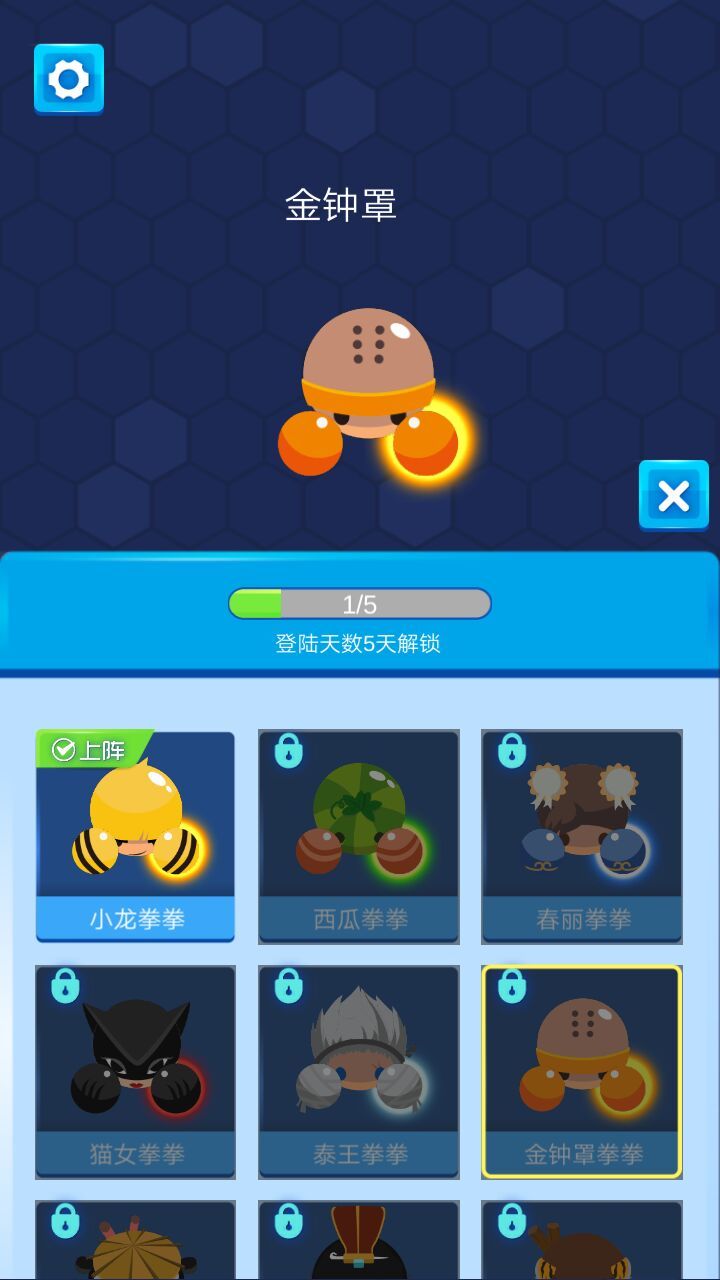
Task: Click the 1/5 progress bar
Action: click(x=359, y=603)
